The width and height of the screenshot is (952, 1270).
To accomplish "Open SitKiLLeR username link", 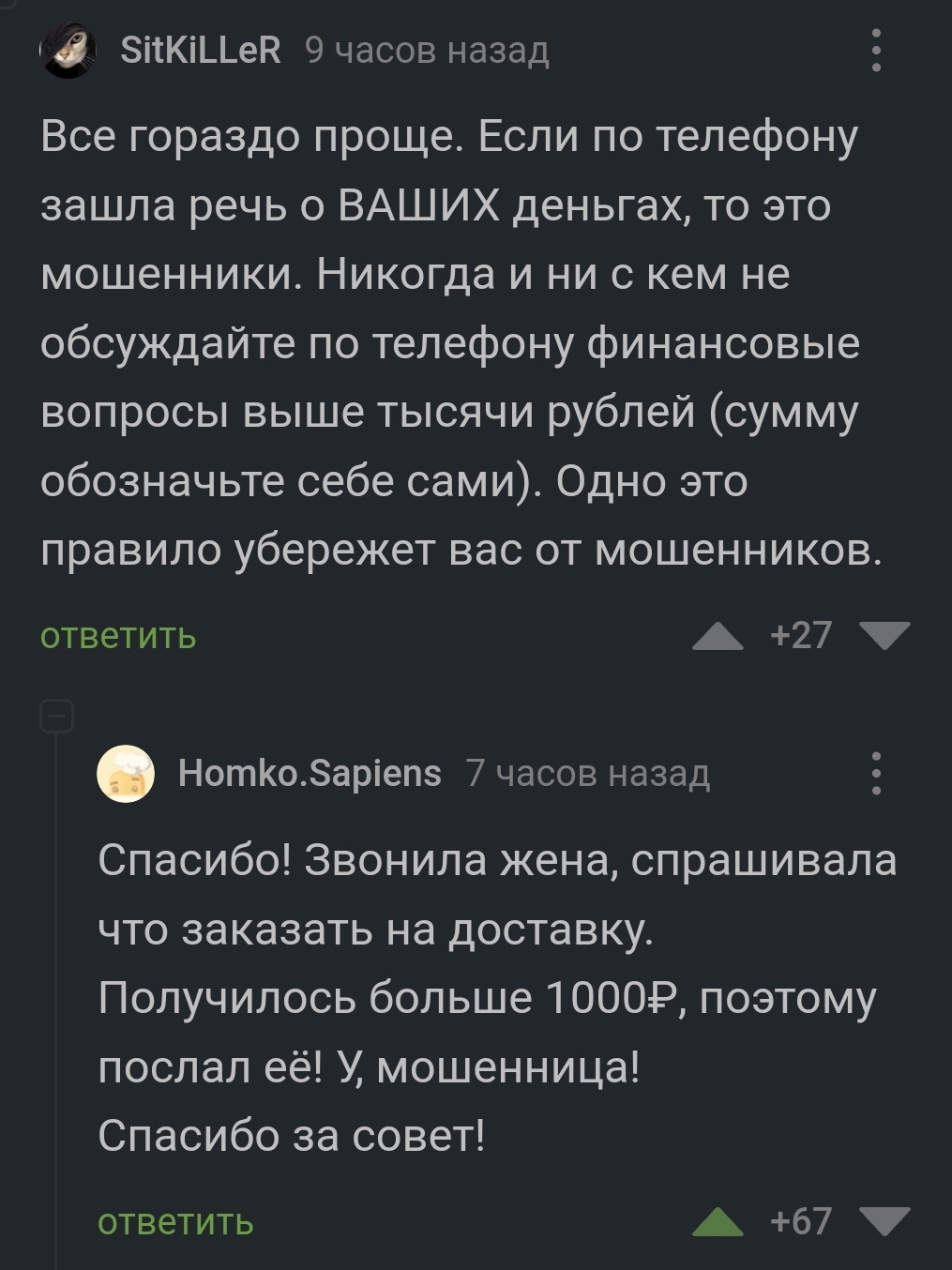I will click(x=201, y=50).
